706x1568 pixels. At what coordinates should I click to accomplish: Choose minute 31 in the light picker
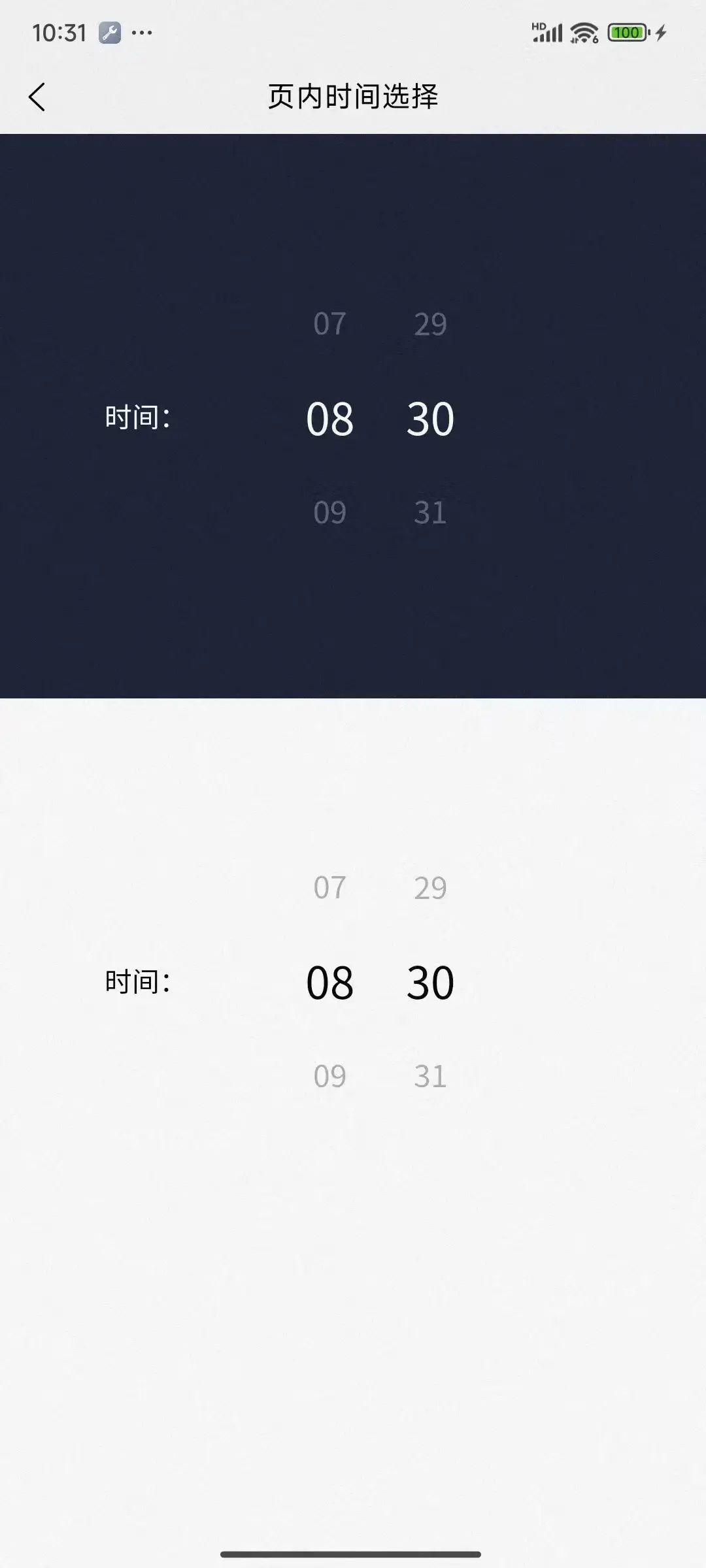430,1077
